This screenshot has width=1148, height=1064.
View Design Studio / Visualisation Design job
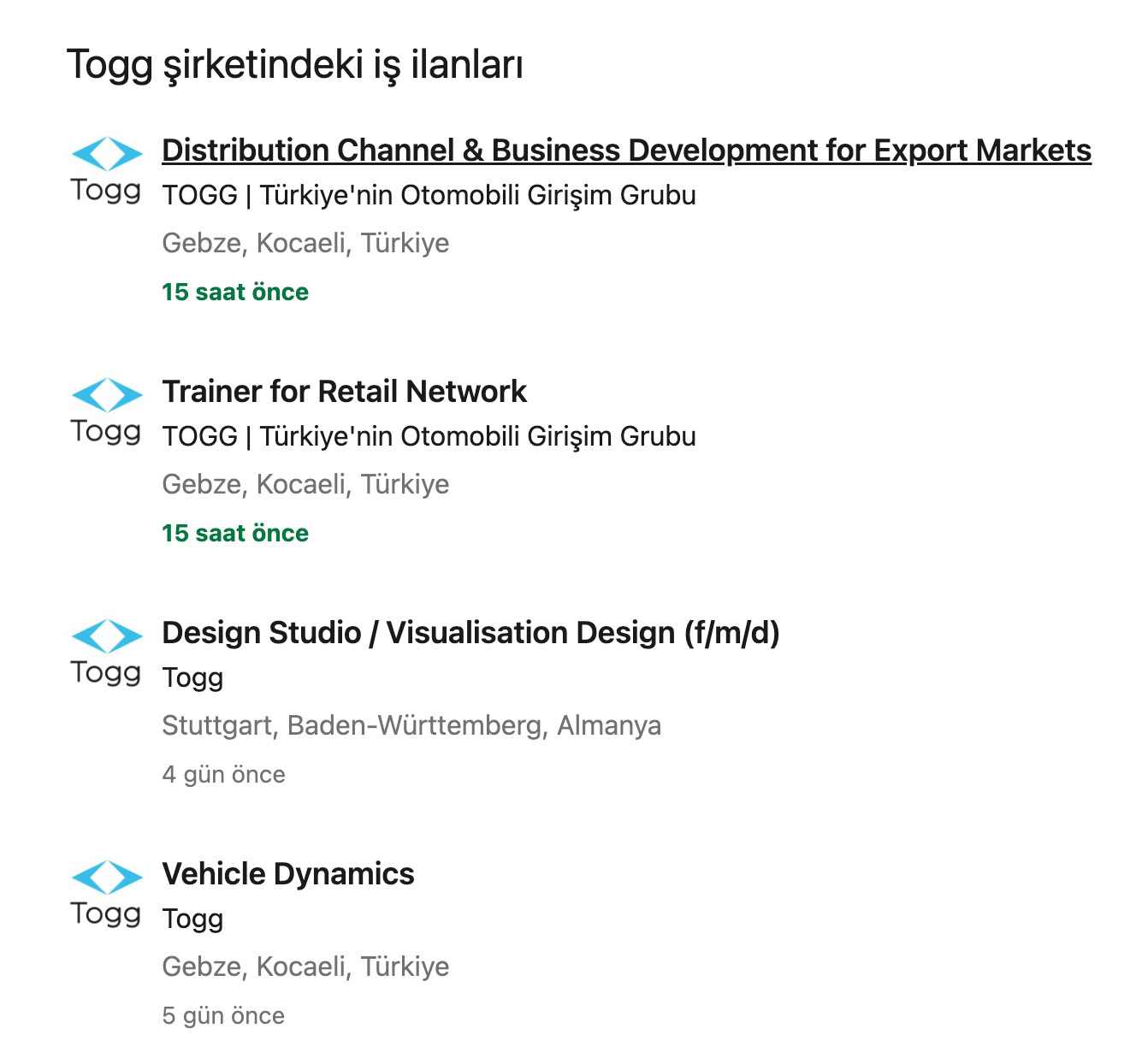[470, 633]
